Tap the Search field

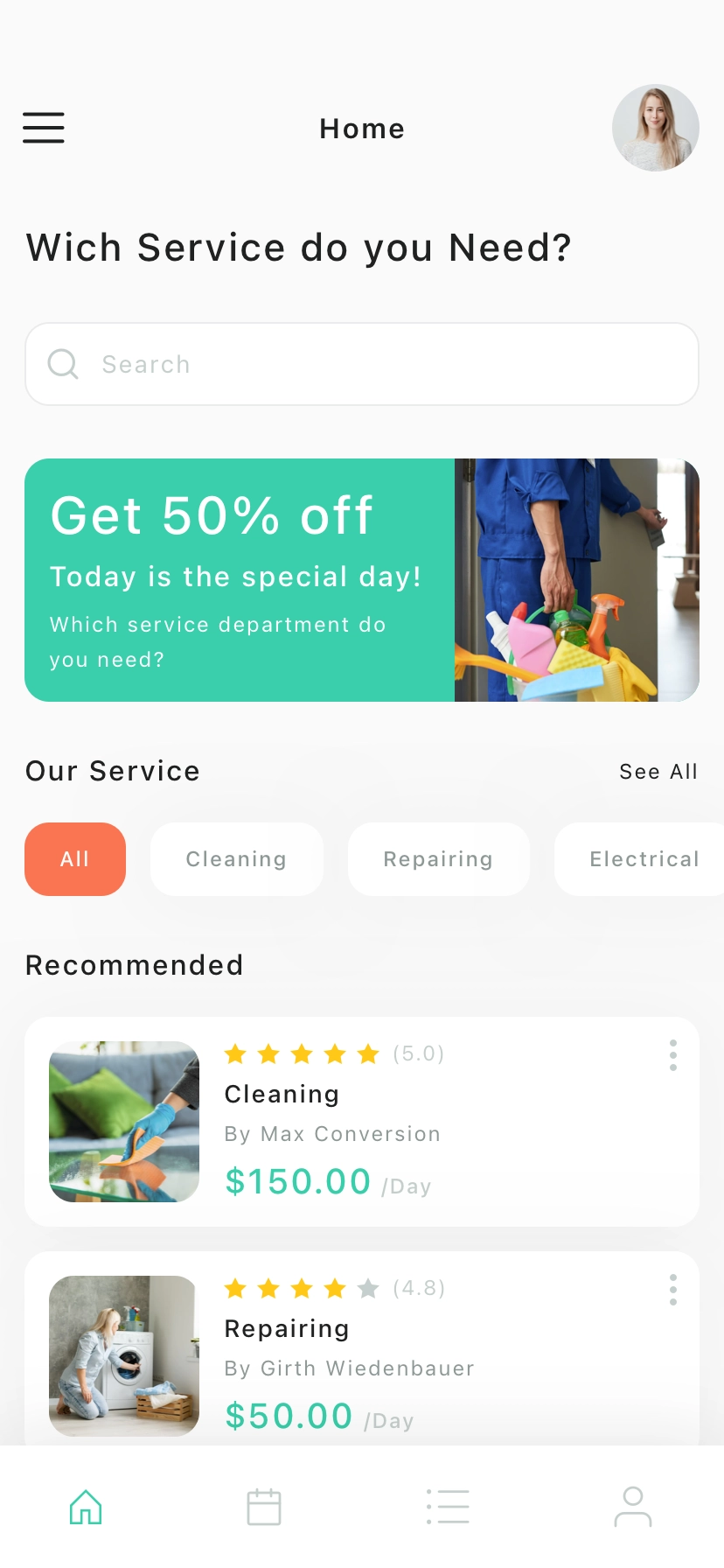coord(362,364)
